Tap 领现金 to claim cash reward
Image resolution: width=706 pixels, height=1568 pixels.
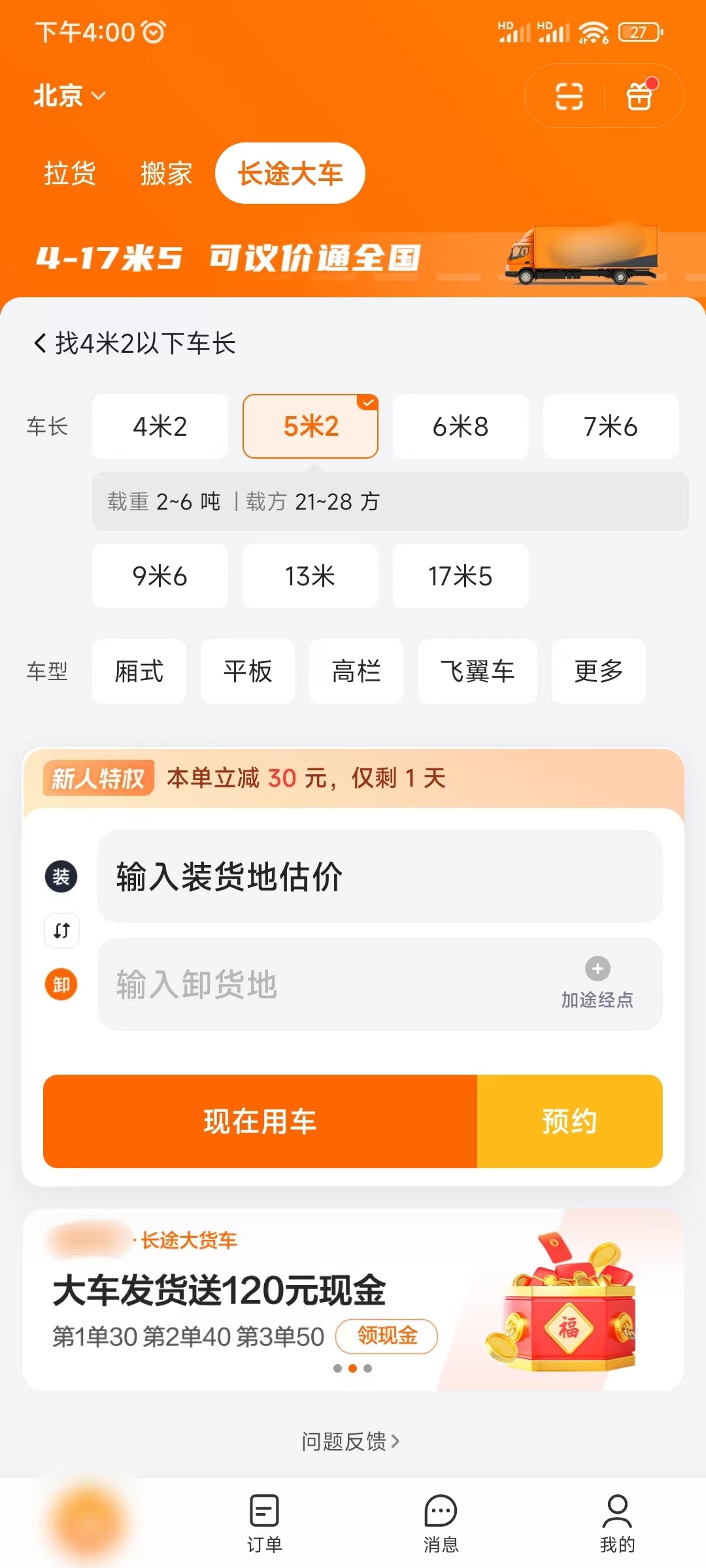click(387, 1337)
